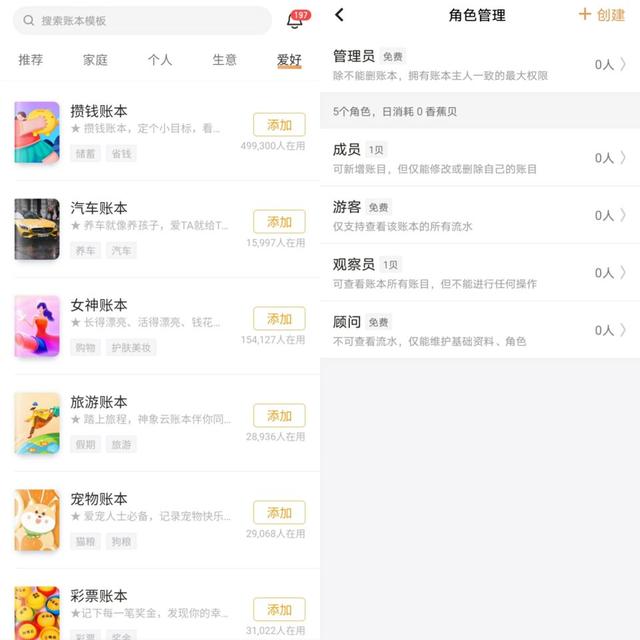Add the 旅游账本 template
The image size is (640, 640).
point(279,416)
